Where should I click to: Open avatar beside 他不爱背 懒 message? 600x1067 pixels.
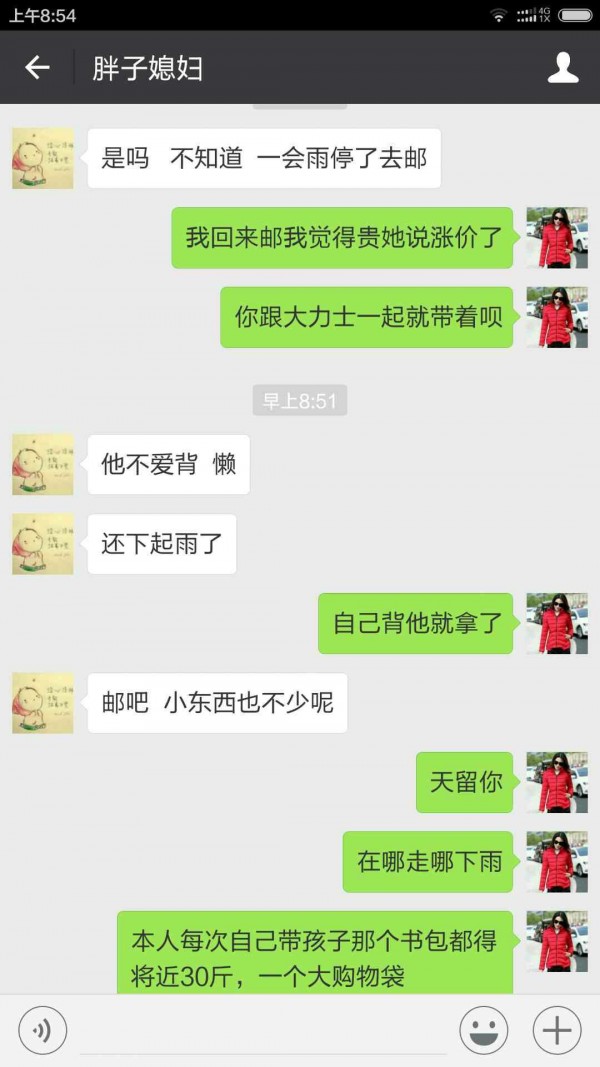(x=43, y=464)
